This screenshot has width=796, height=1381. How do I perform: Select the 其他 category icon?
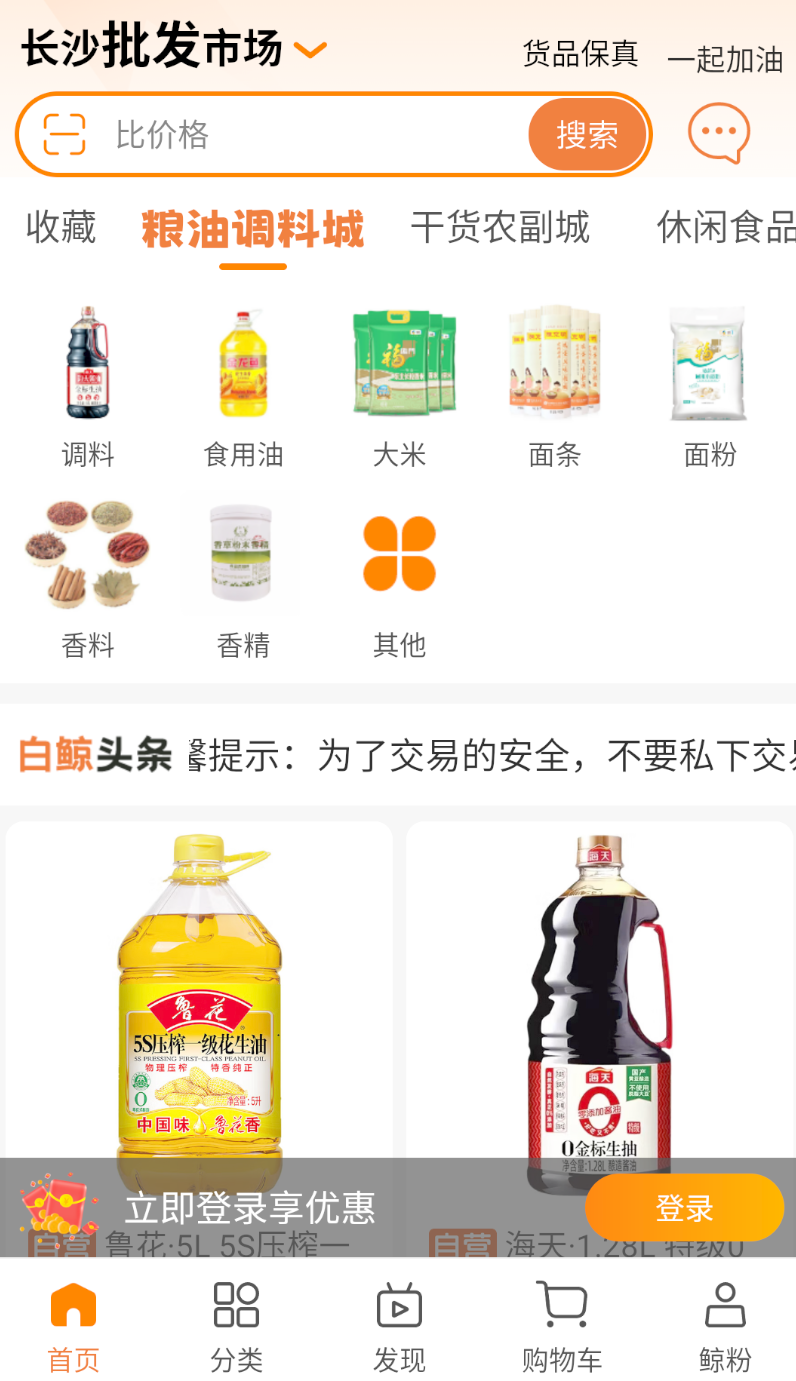[x=398, y=553]
